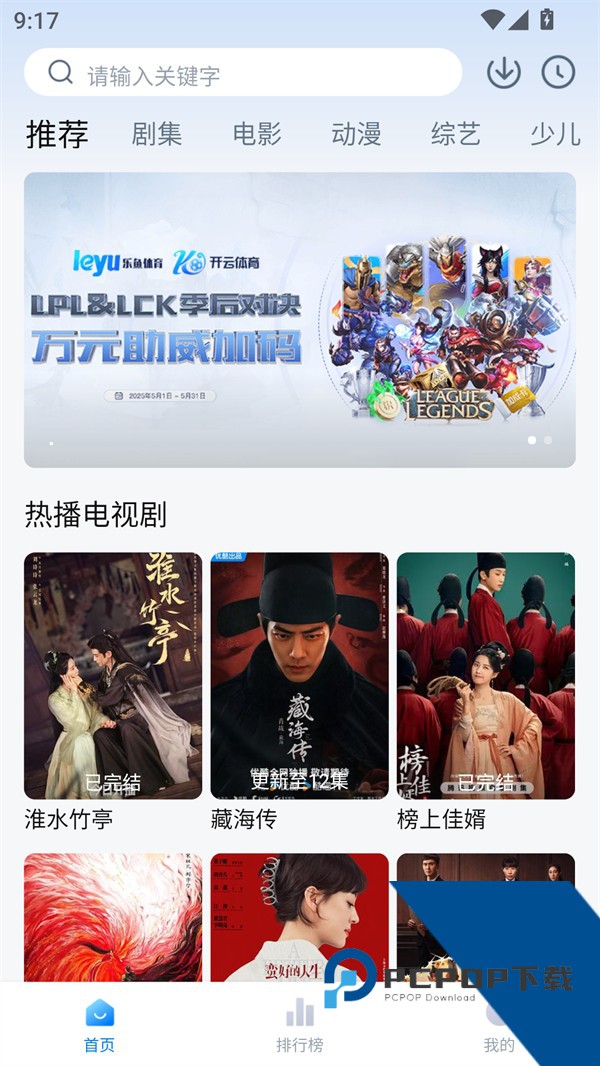
Task: Open the watch history clock icon
Action: coord(558,72)
